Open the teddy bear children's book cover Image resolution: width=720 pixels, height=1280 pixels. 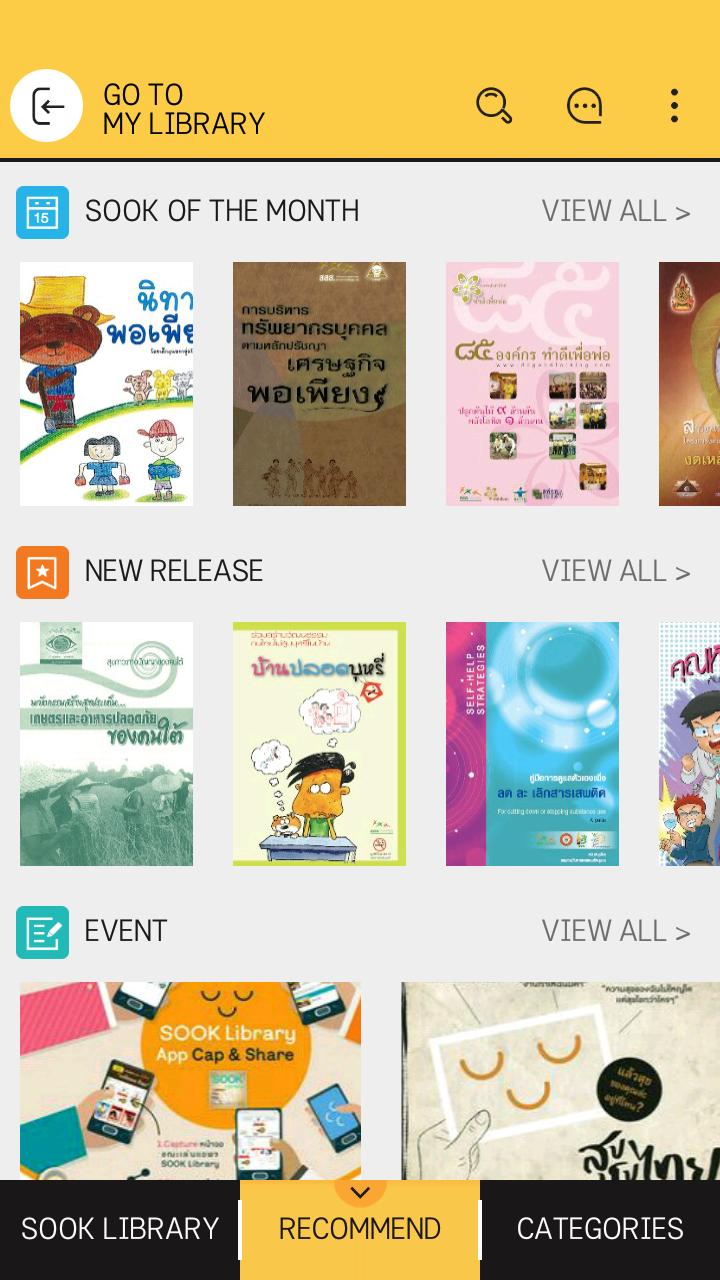[x=106, y=384]
